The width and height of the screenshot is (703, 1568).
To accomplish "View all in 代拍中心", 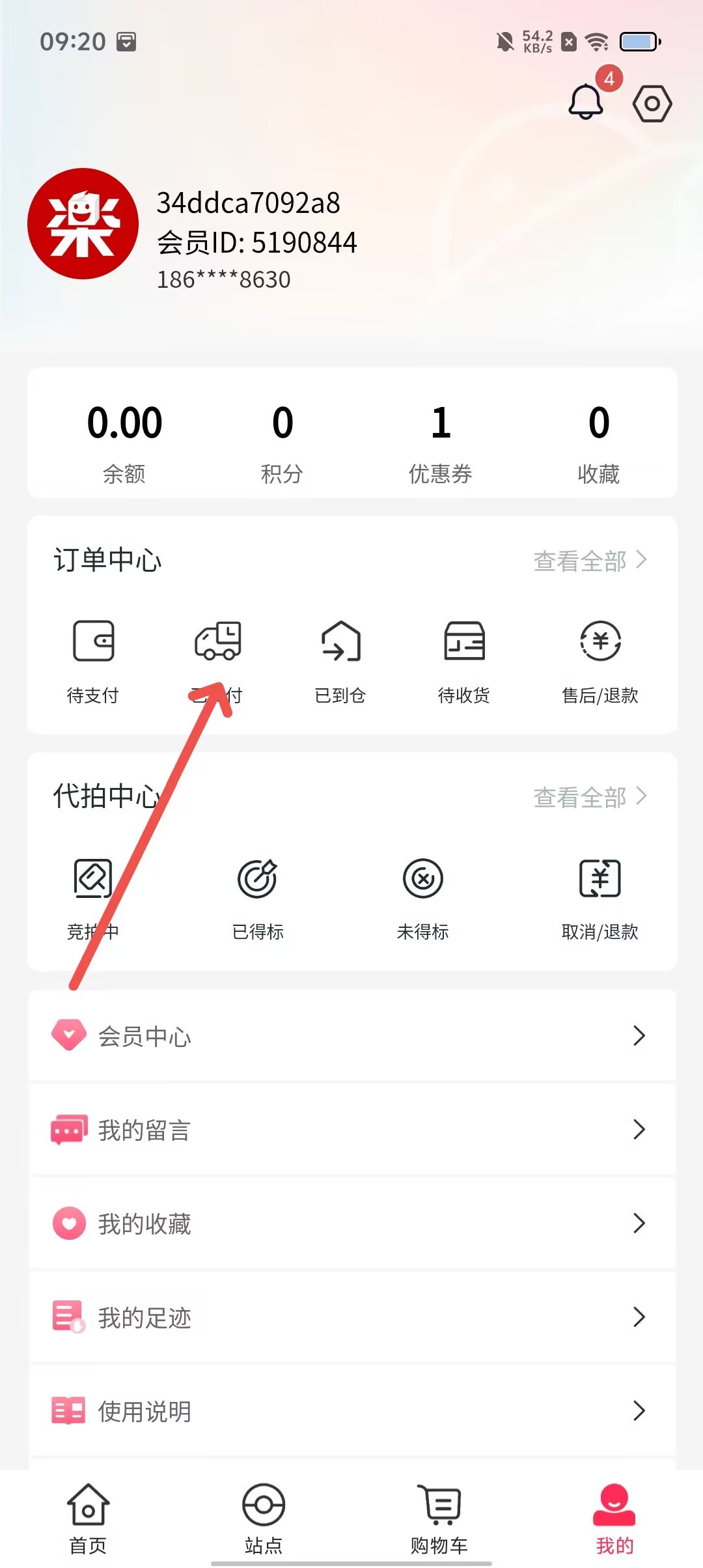I will 589,796.
